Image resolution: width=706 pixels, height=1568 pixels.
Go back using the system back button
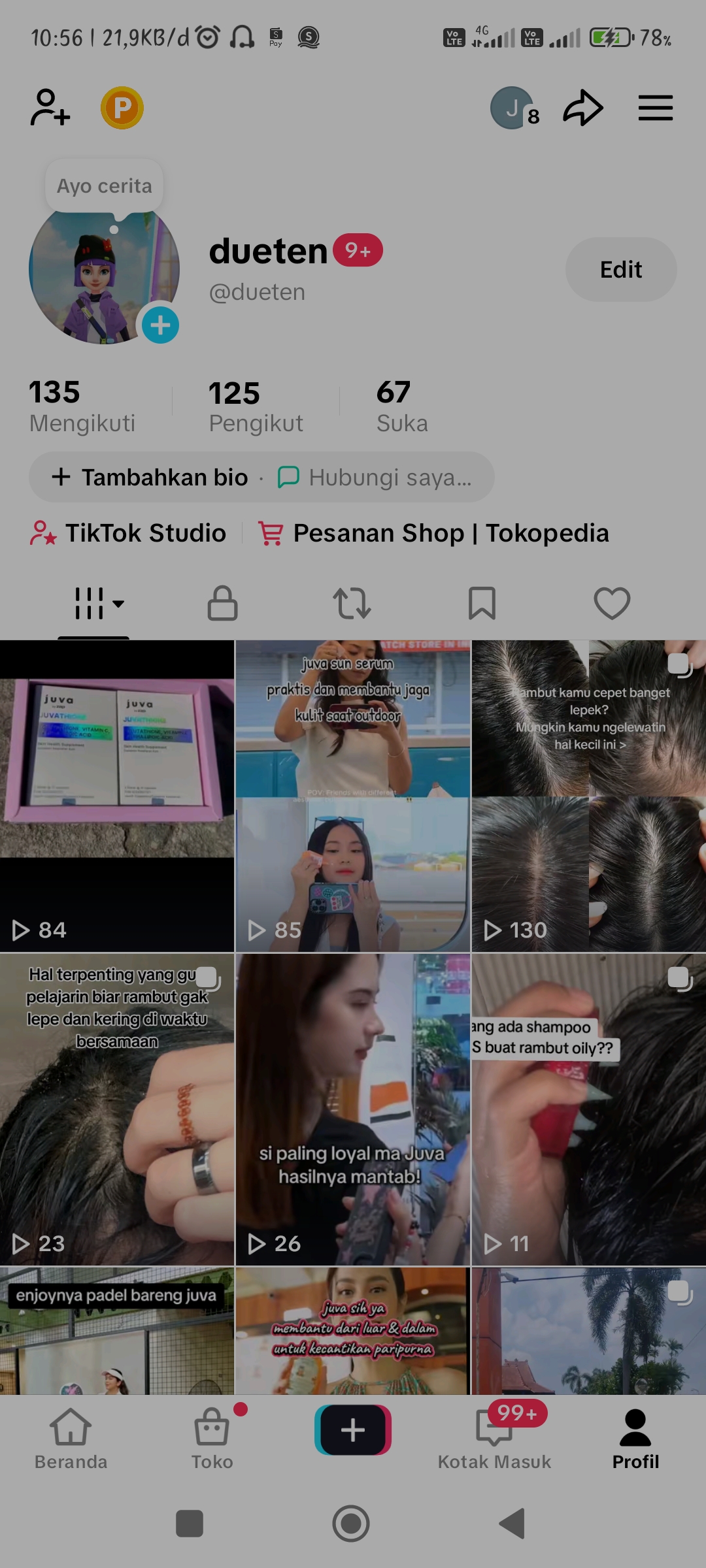click(x=512, y=1524)
